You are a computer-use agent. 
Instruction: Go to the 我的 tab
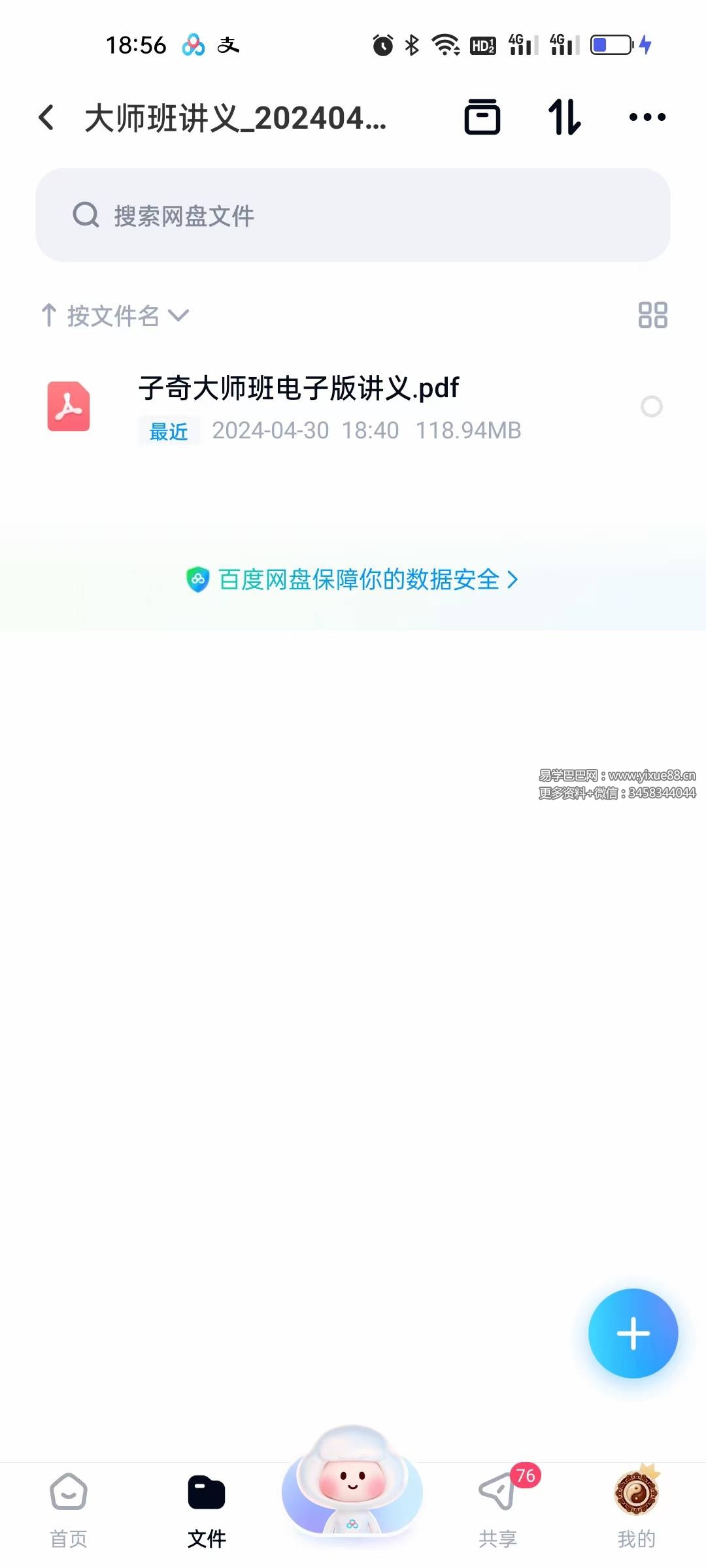(x=636, y=1511)
